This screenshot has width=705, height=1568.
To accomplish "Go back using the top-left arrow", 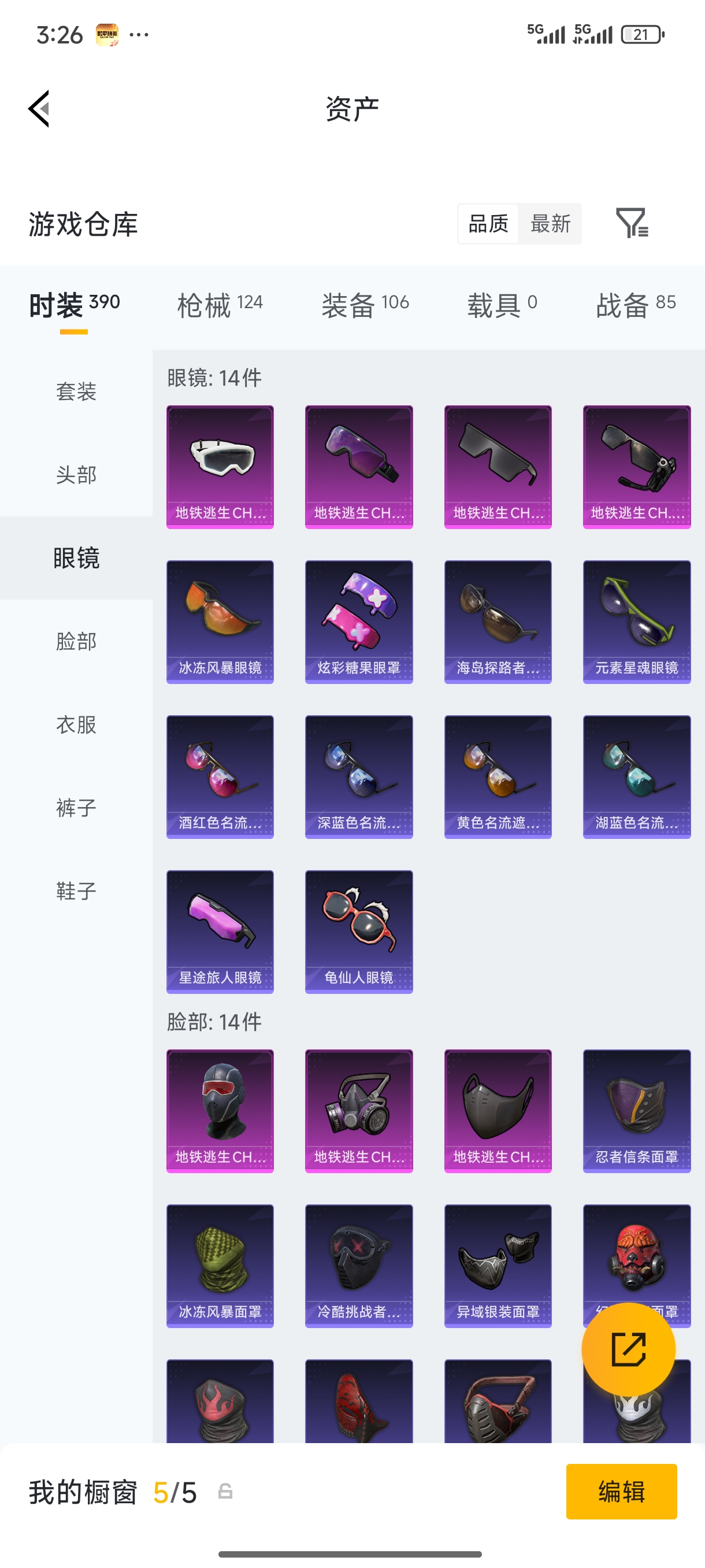I will [39, 109].
